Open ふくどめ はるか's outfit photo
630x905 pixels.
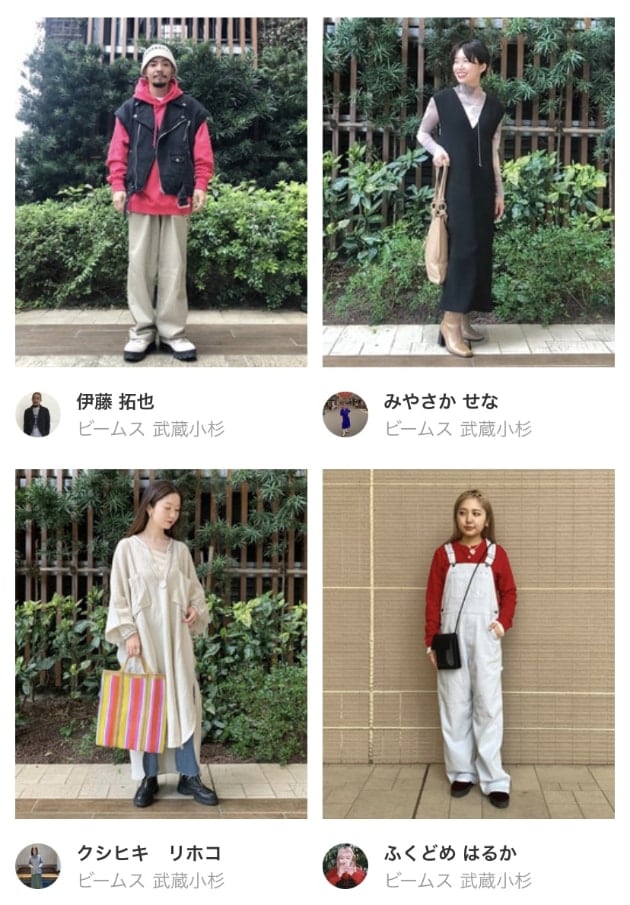468,644
